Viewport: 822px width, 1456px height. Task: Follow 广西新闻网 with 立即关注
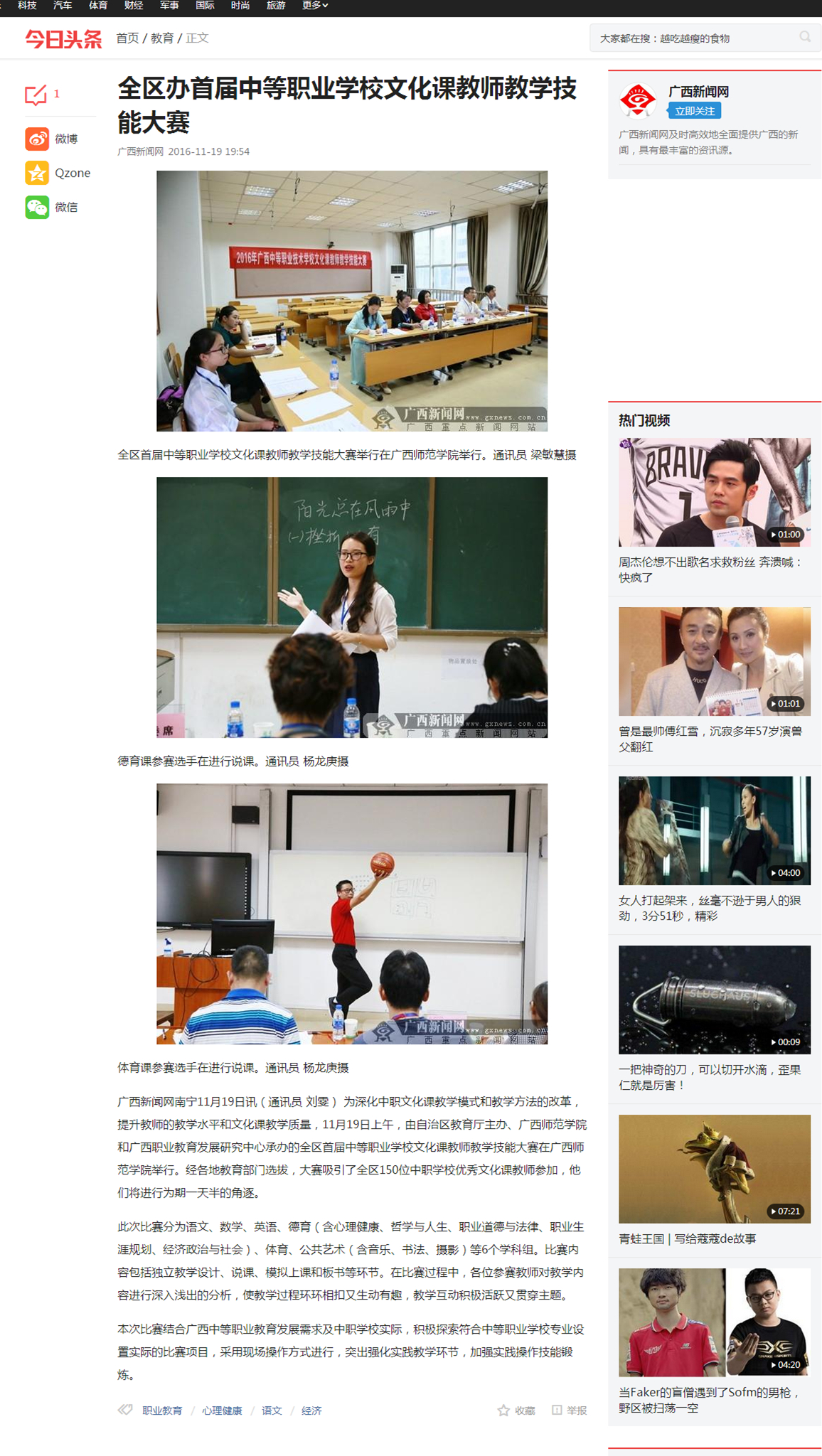click(x=694, y=111)
